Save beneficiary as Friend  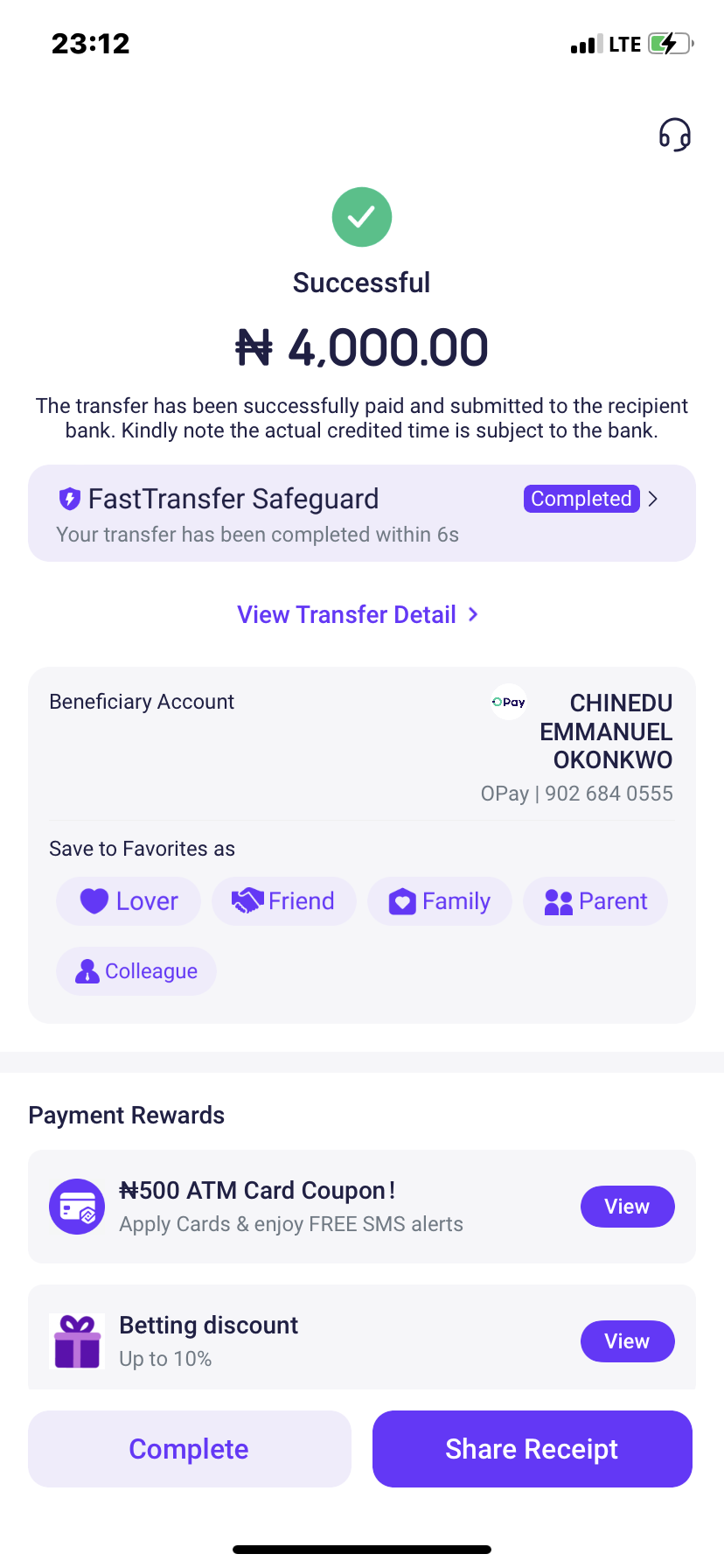pos(283,901)
